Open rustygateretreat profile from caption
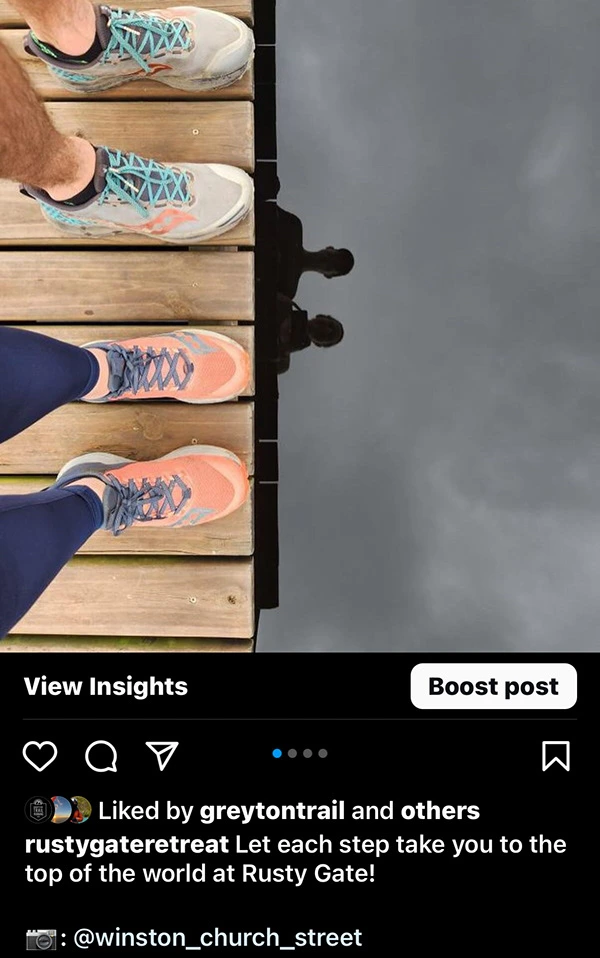600x958 pixels. pyautogui.click(x=126, y=844)
